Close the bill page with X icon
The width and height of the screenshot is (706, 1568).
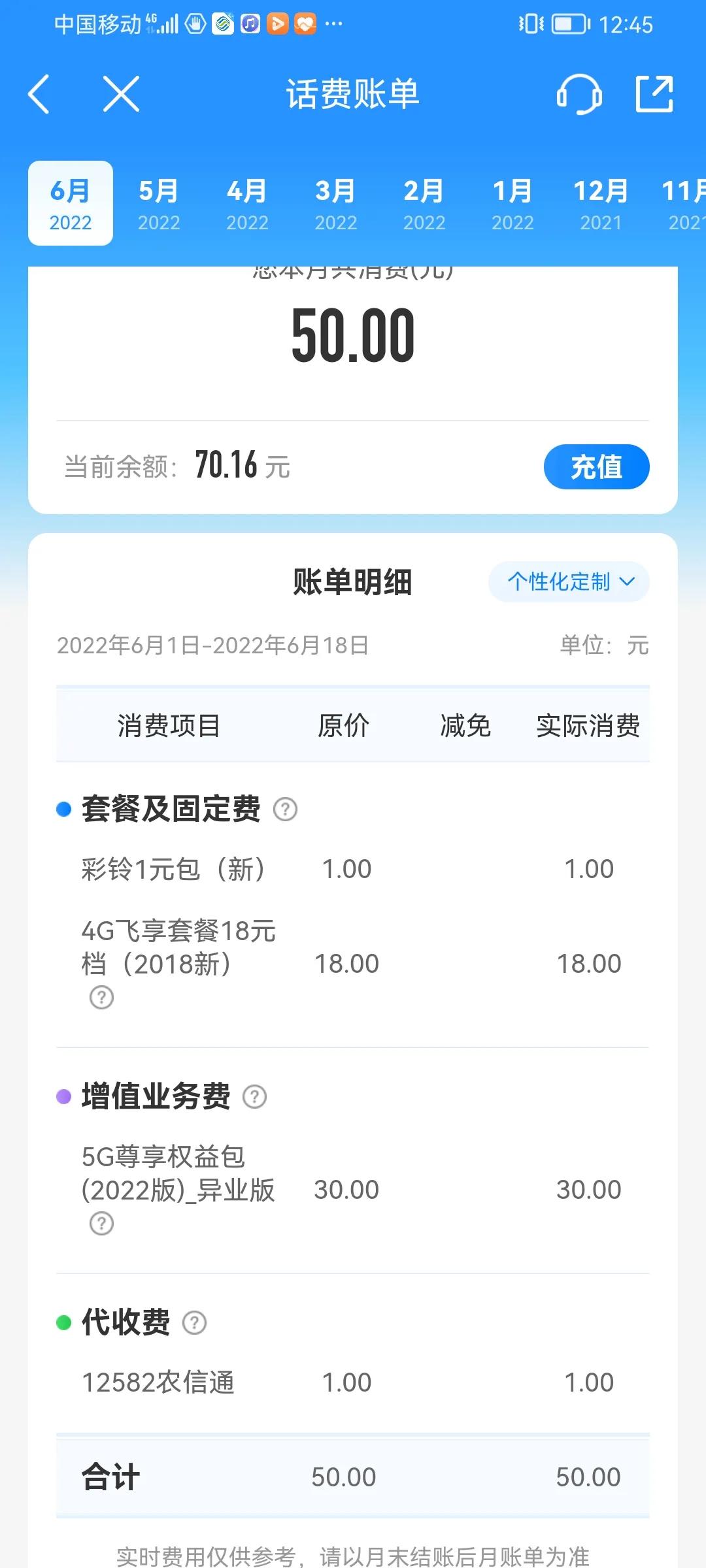[x=121, y=95]
